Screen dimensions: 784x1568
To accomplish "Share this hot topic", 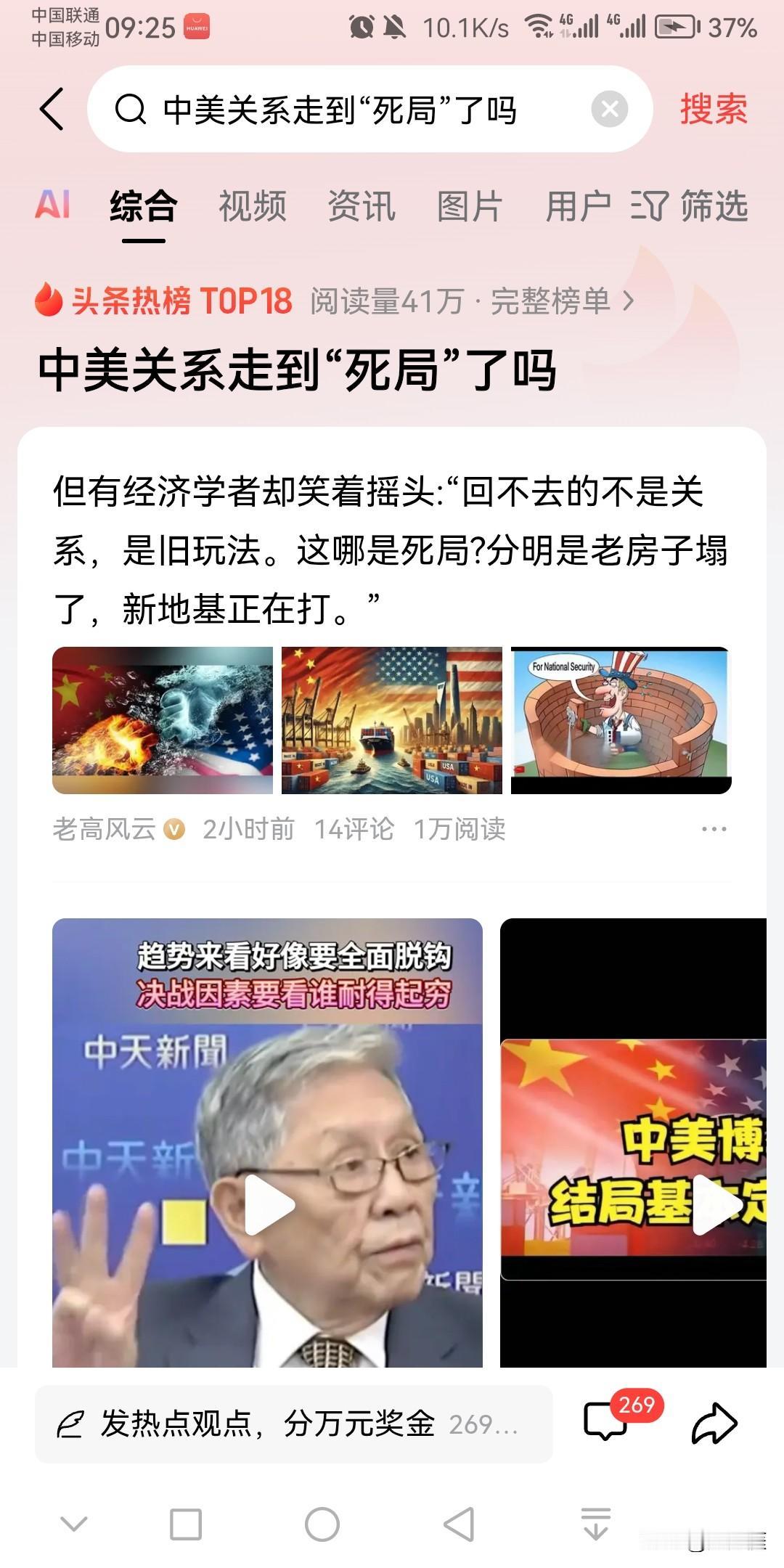I will click(x=714, y=1423).
